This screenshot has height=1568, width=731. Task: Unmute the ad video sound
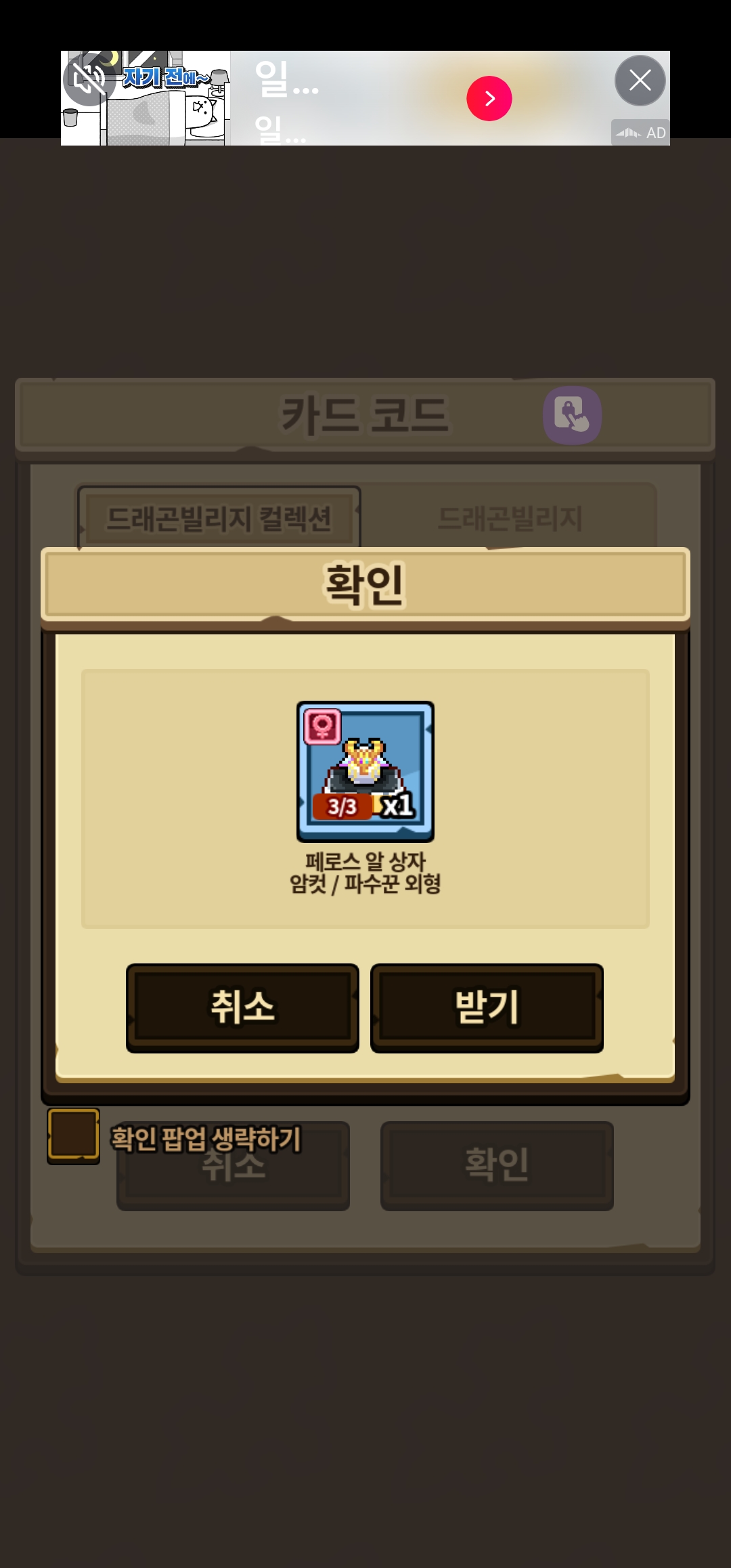point(88,80)
